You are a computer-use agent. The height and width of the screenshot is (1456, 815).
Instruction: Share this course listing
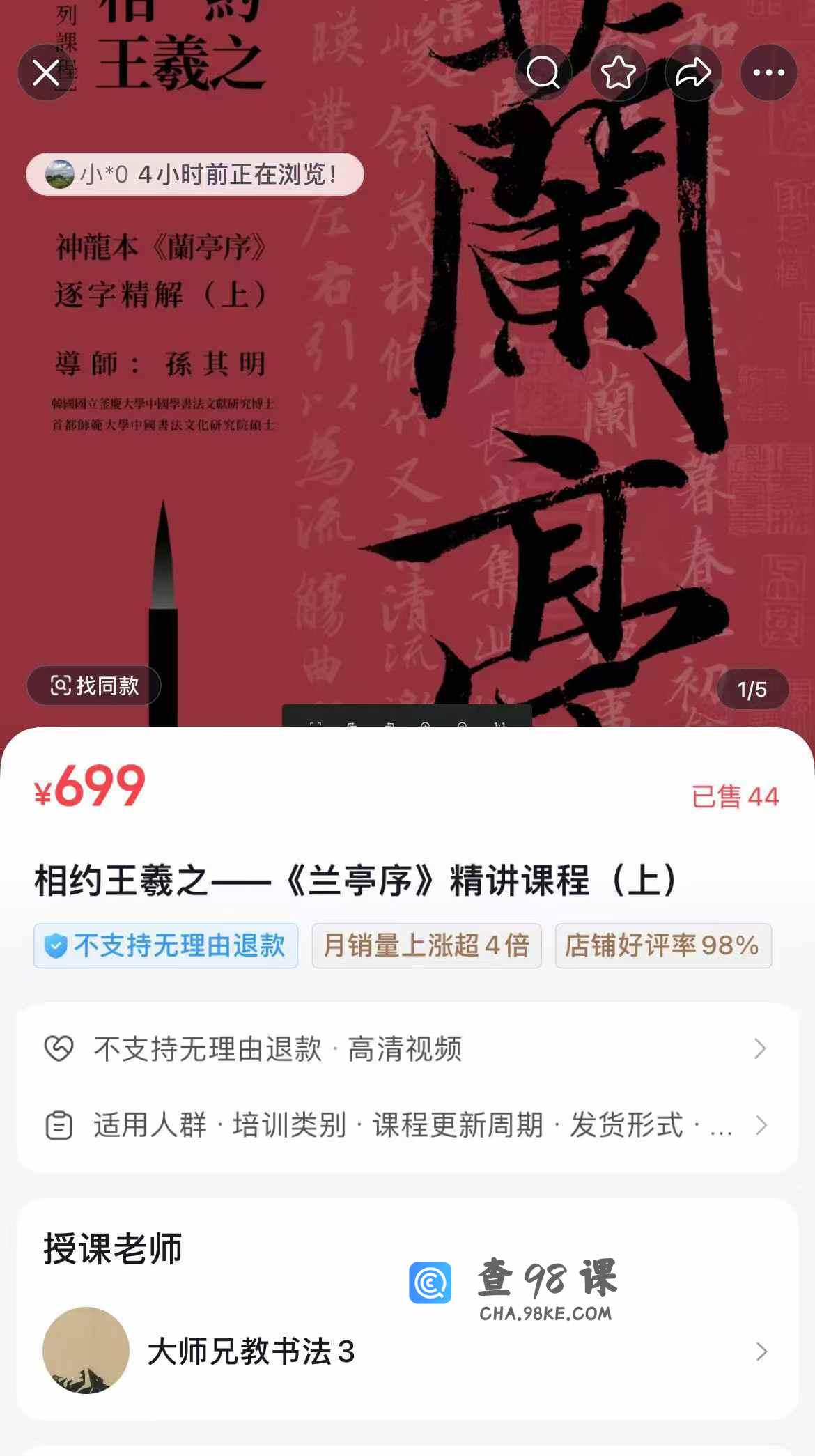pos(693,72)
